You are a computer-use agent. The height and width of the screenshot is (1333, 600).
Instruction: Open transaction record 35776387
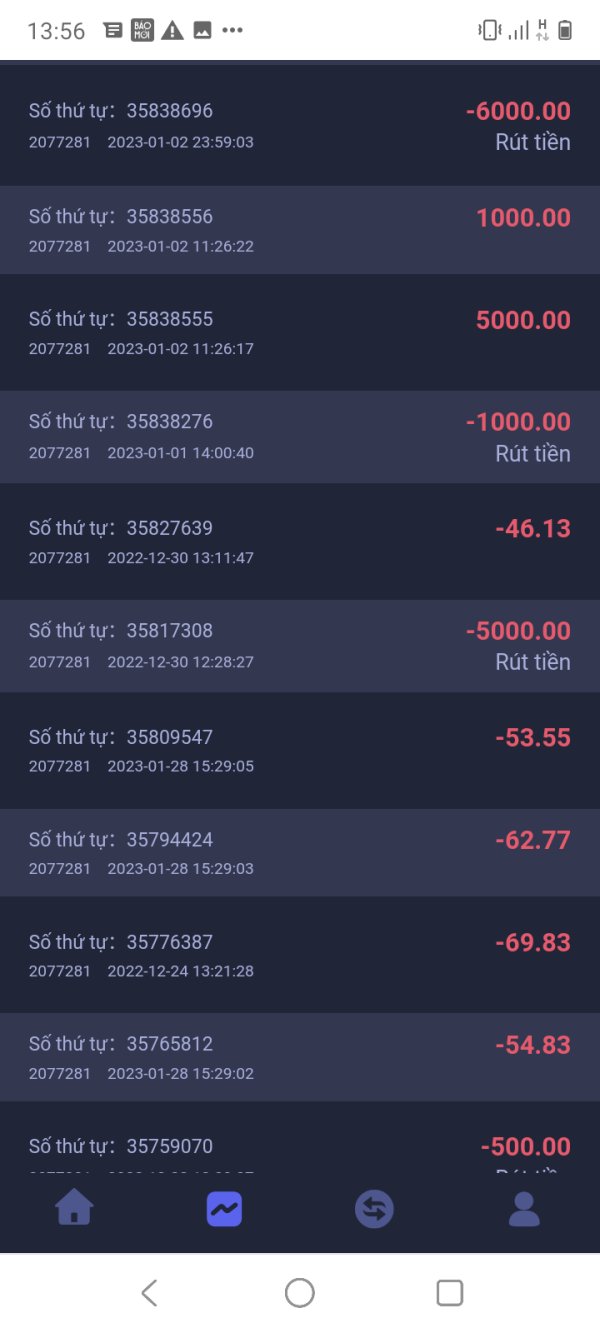300,955
